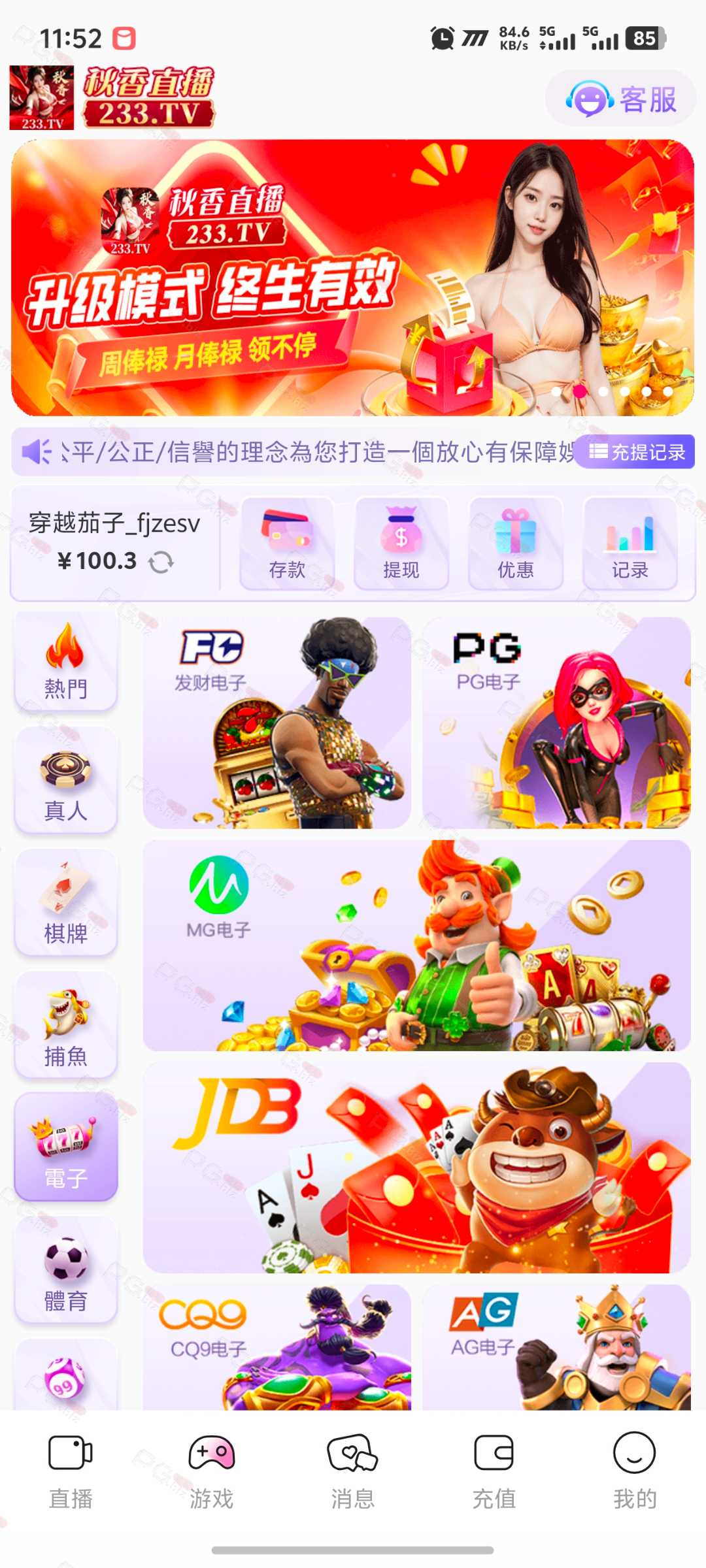Open PG电子 game tile
Viewport: 706px width, 1568px height.
pyautogui.click(x=556, y=723)
